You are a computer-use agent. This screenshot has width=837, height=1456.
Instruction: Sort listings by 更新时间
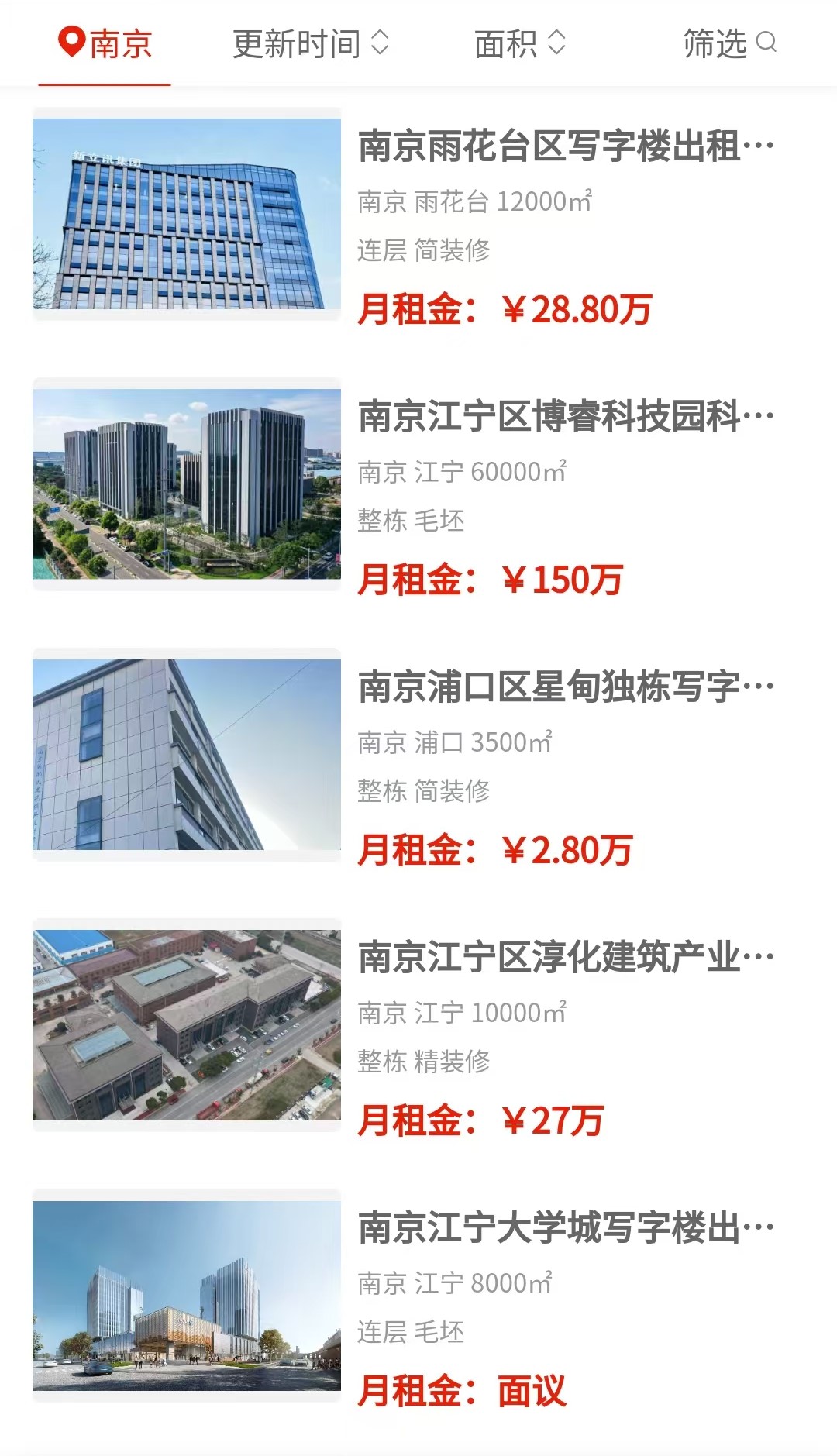point(310,43)
